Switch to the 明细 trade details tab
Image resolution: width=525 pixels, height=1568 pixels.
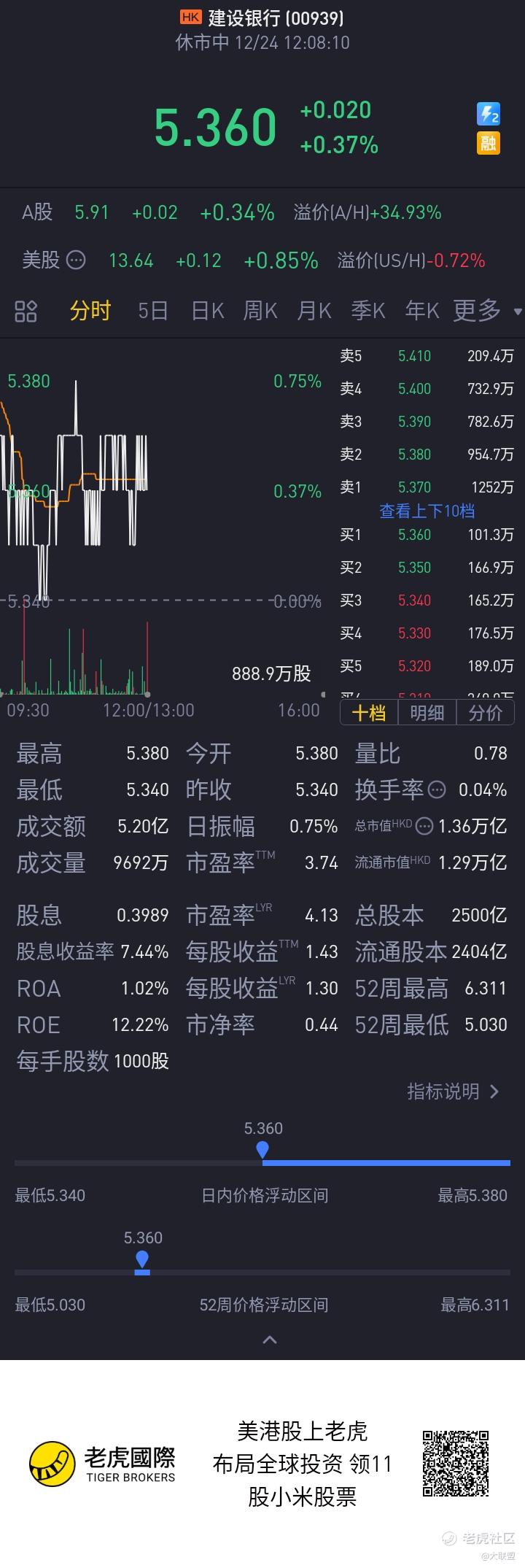[427, 713]
